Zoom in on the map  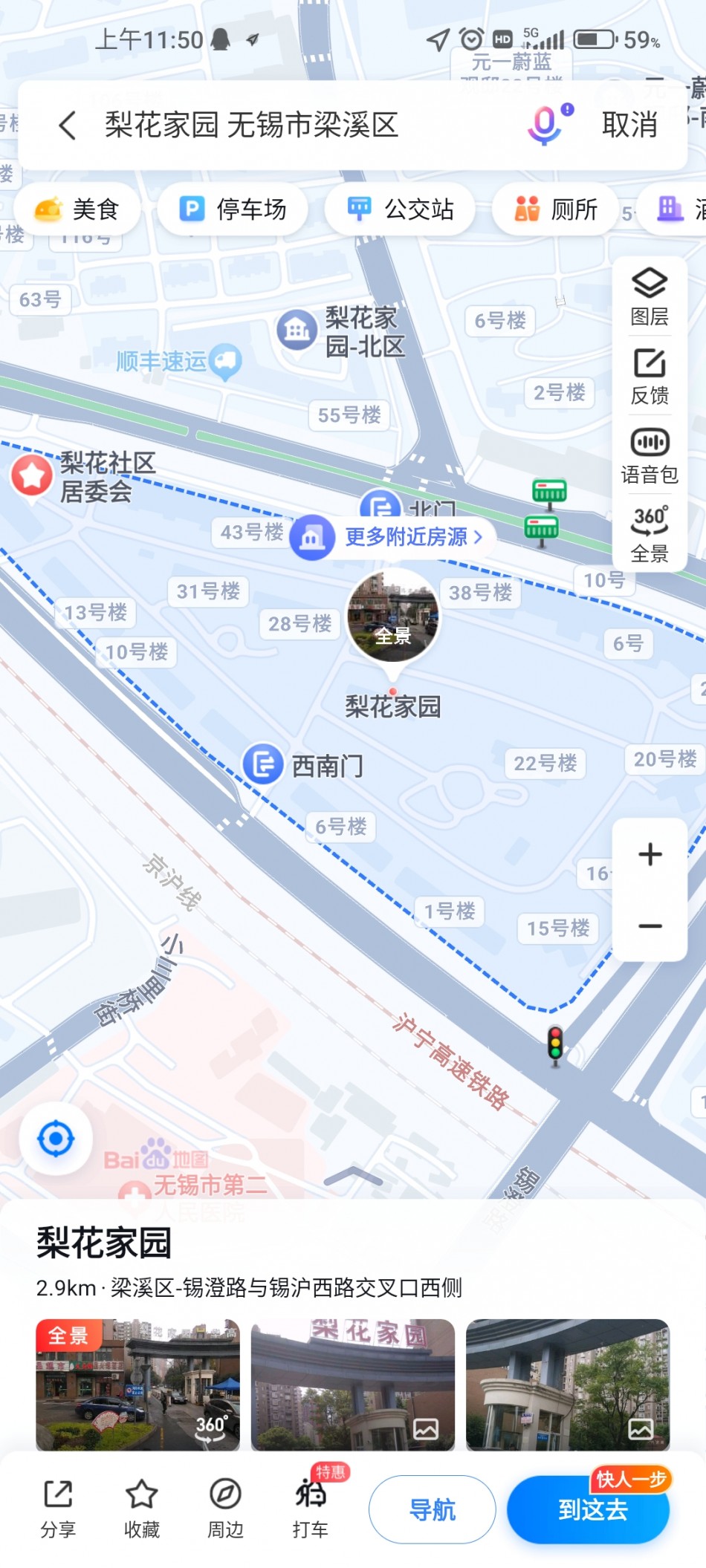(650, 854)
